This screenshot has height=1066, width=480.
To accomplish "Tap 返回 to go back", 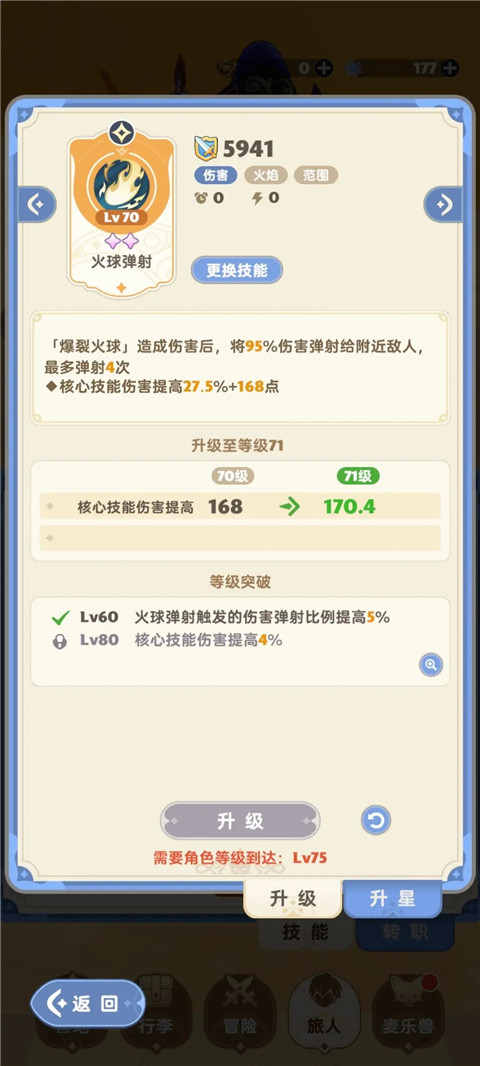I will [88, 1003].
